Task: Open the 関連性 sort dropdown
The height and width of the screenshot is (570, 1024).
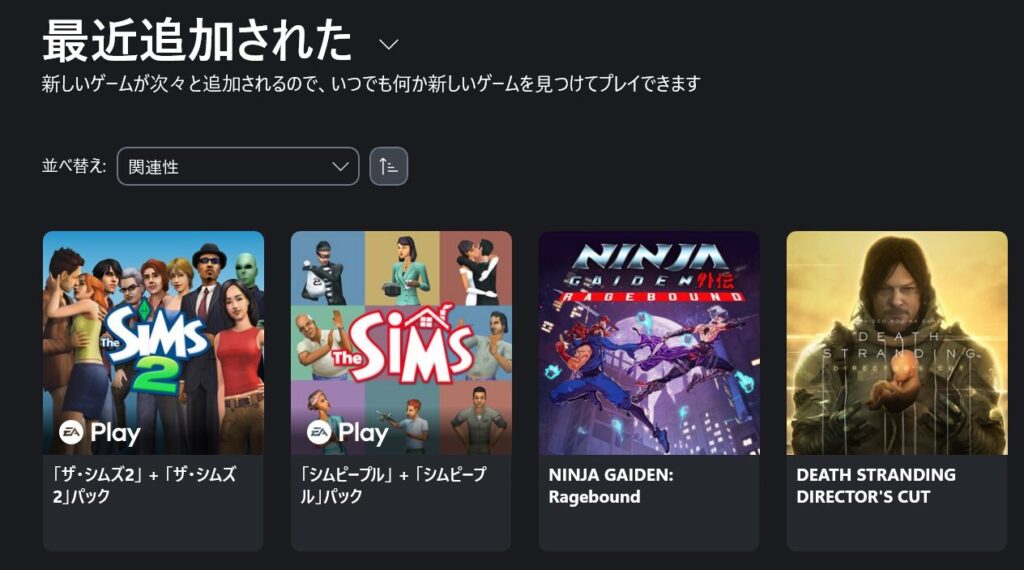Action: point(238,167)
